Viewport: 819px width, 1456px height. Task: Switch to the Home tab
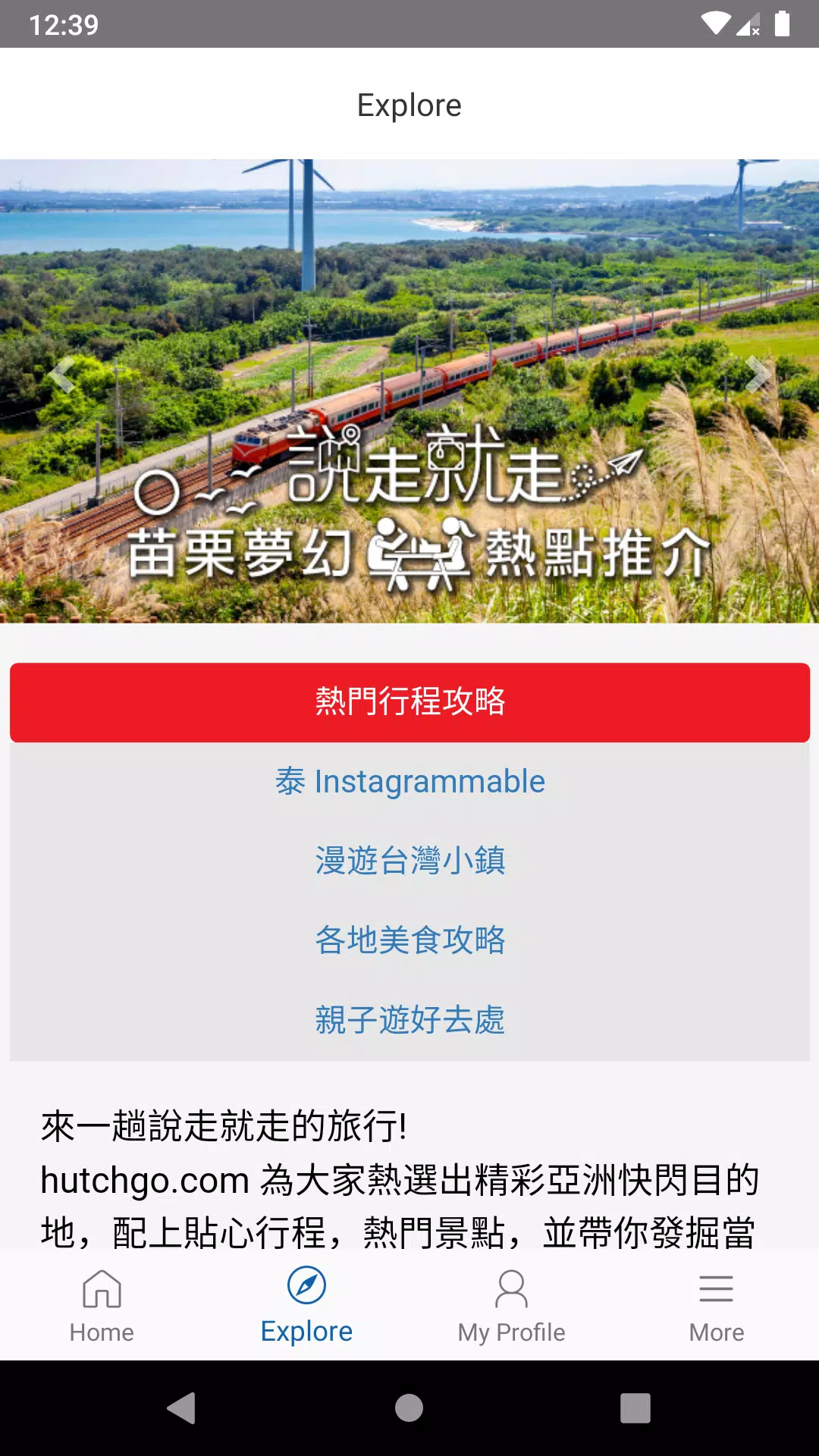click(x=102, y=1306)
